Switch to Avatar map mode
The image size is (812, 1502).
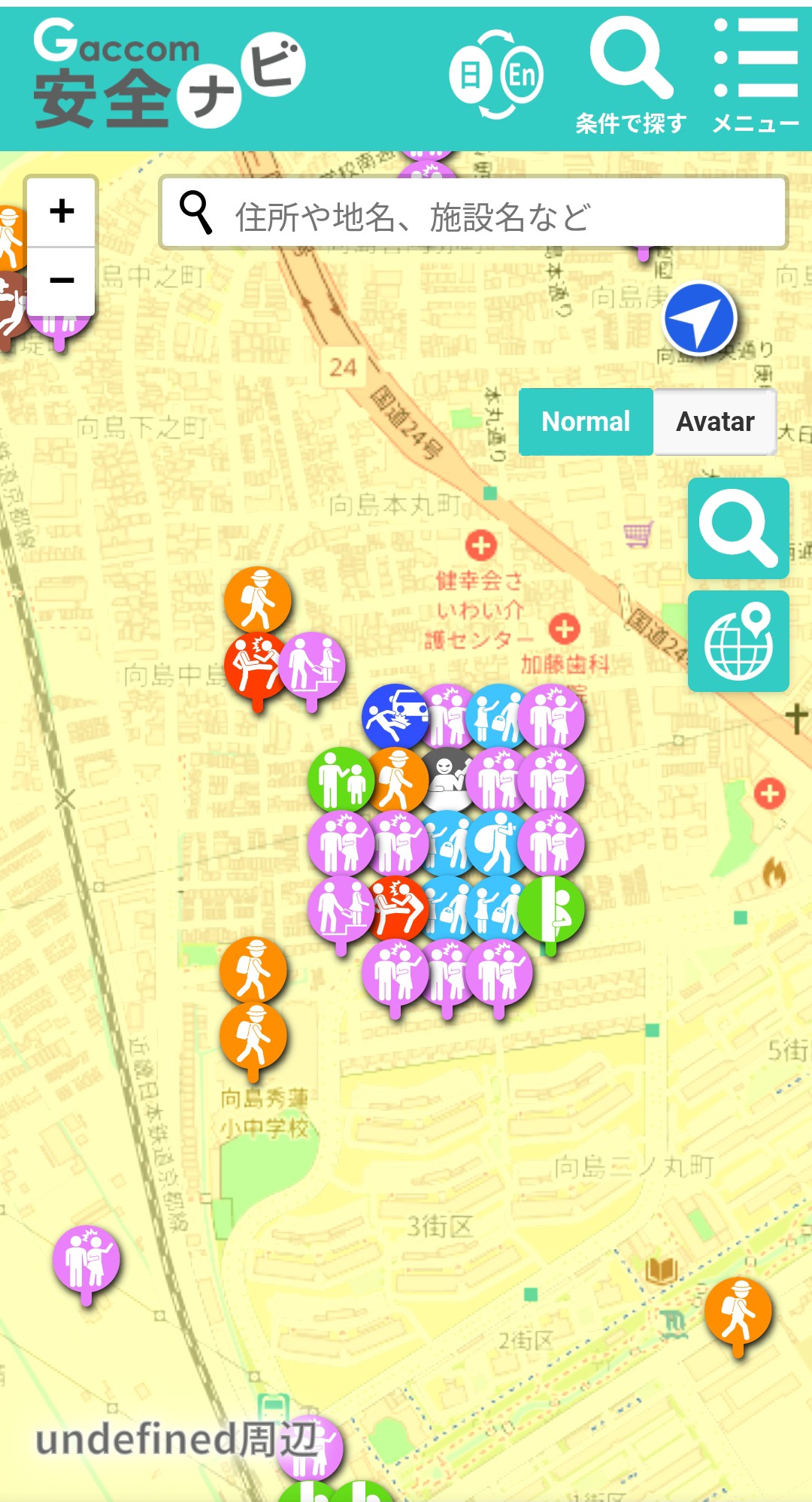click(x=715, y=421)
